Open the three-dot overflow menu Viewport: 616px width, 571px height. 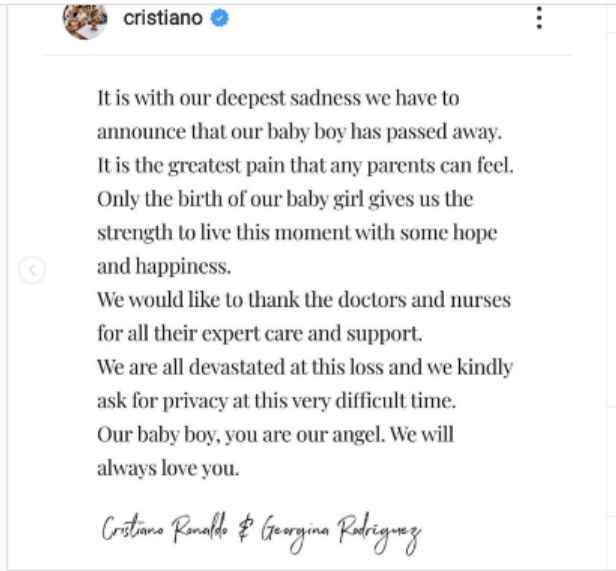click(539, 18)
